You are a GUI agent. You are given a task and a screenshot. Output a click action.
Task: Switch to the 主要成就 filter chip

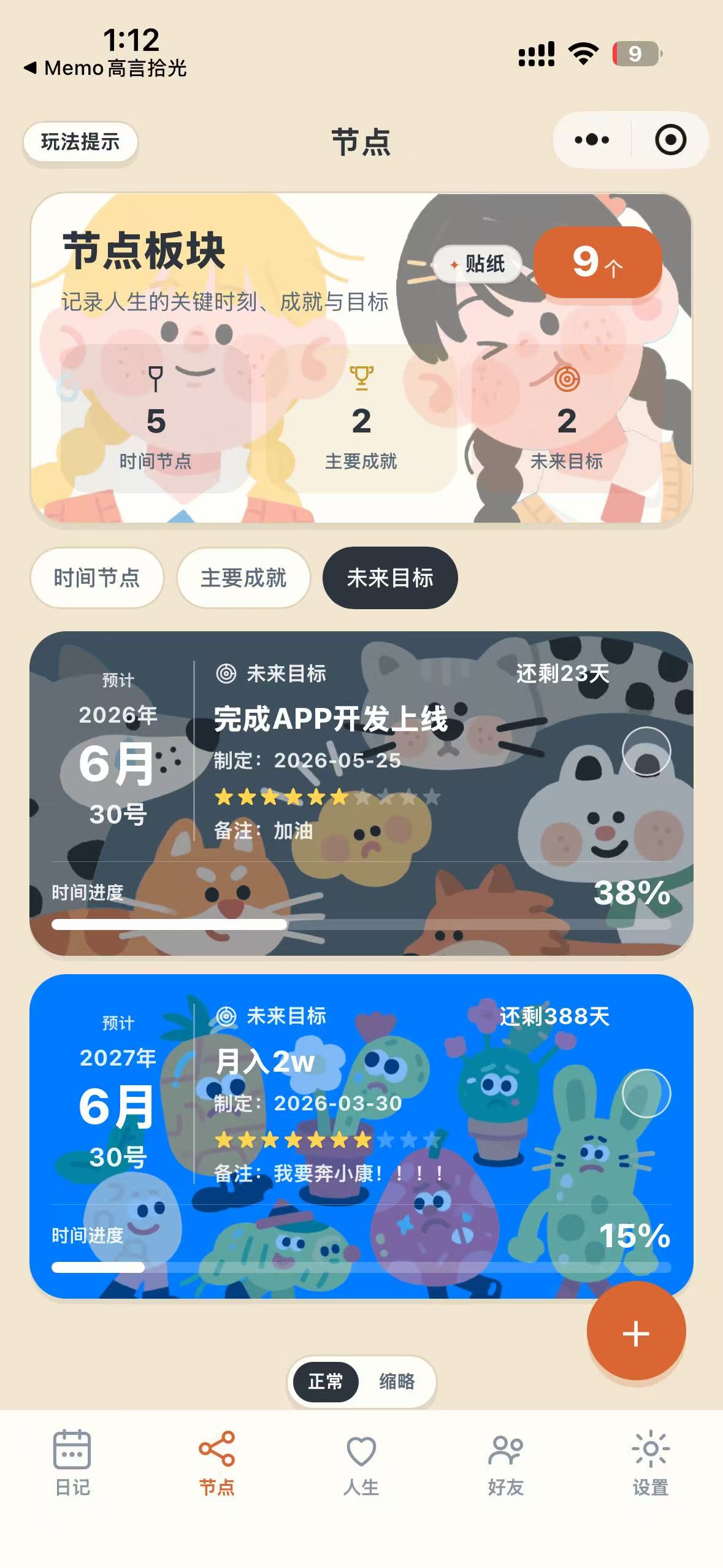point(243,578)
